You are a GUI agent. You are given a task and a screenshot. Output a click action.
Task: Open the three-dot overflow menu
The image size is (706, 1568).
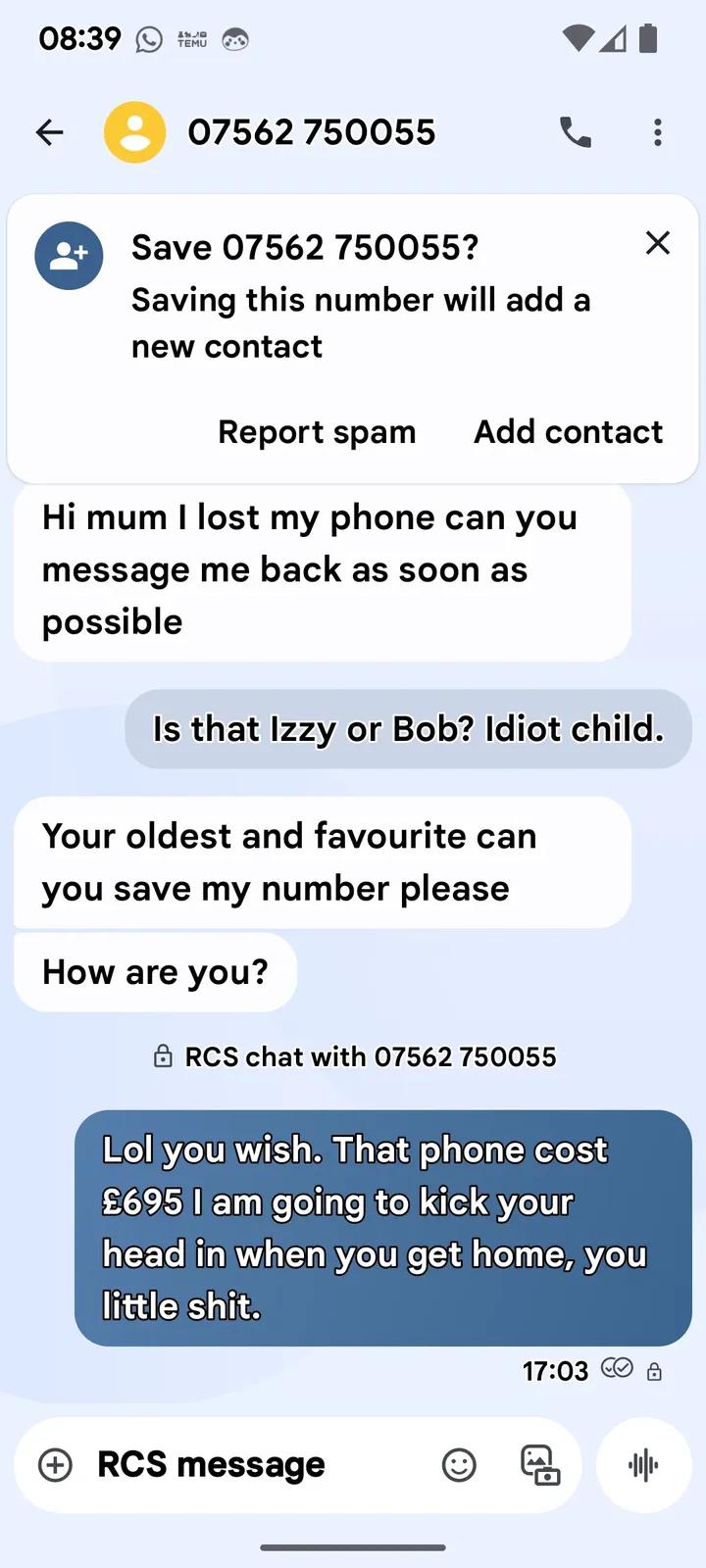pos(658,132)
